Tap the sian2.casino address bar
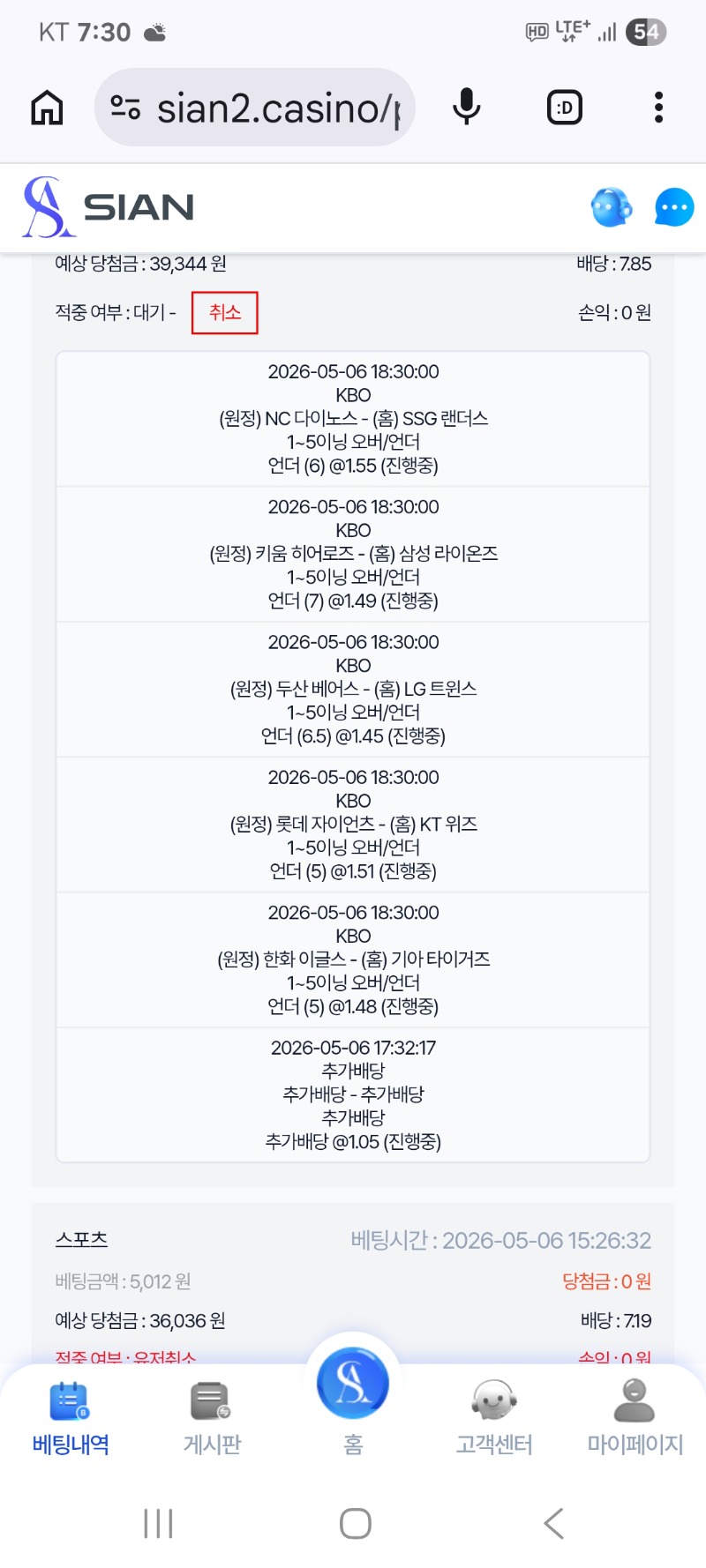Screen dimensions: 706x1568 (x=255, y=108)
